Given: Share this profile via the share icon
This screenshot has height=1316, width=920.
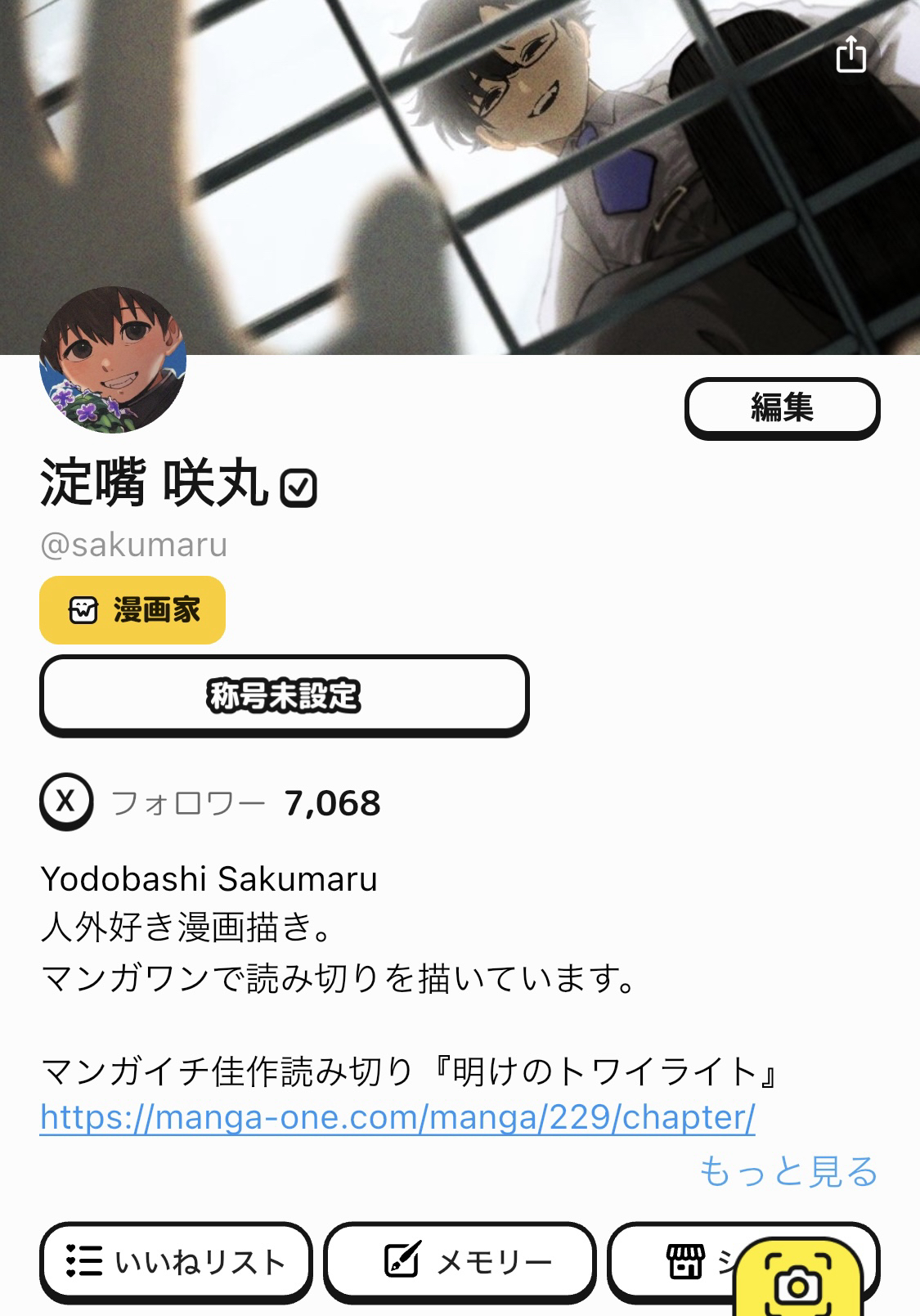Looking at the screenshot, I should point(850,55).
